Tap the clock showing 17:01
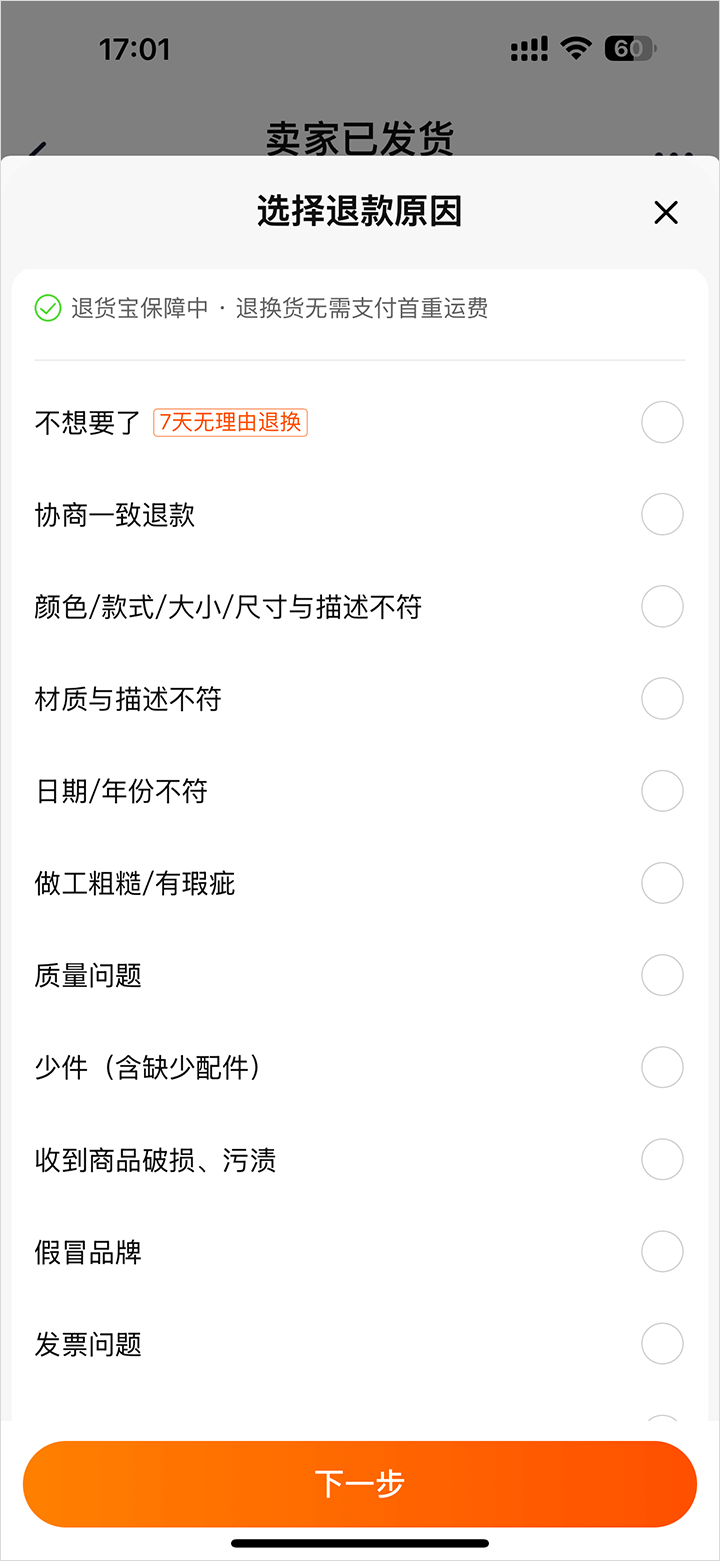This screenshot has width=720, height=1561. (x=132, y=49)
